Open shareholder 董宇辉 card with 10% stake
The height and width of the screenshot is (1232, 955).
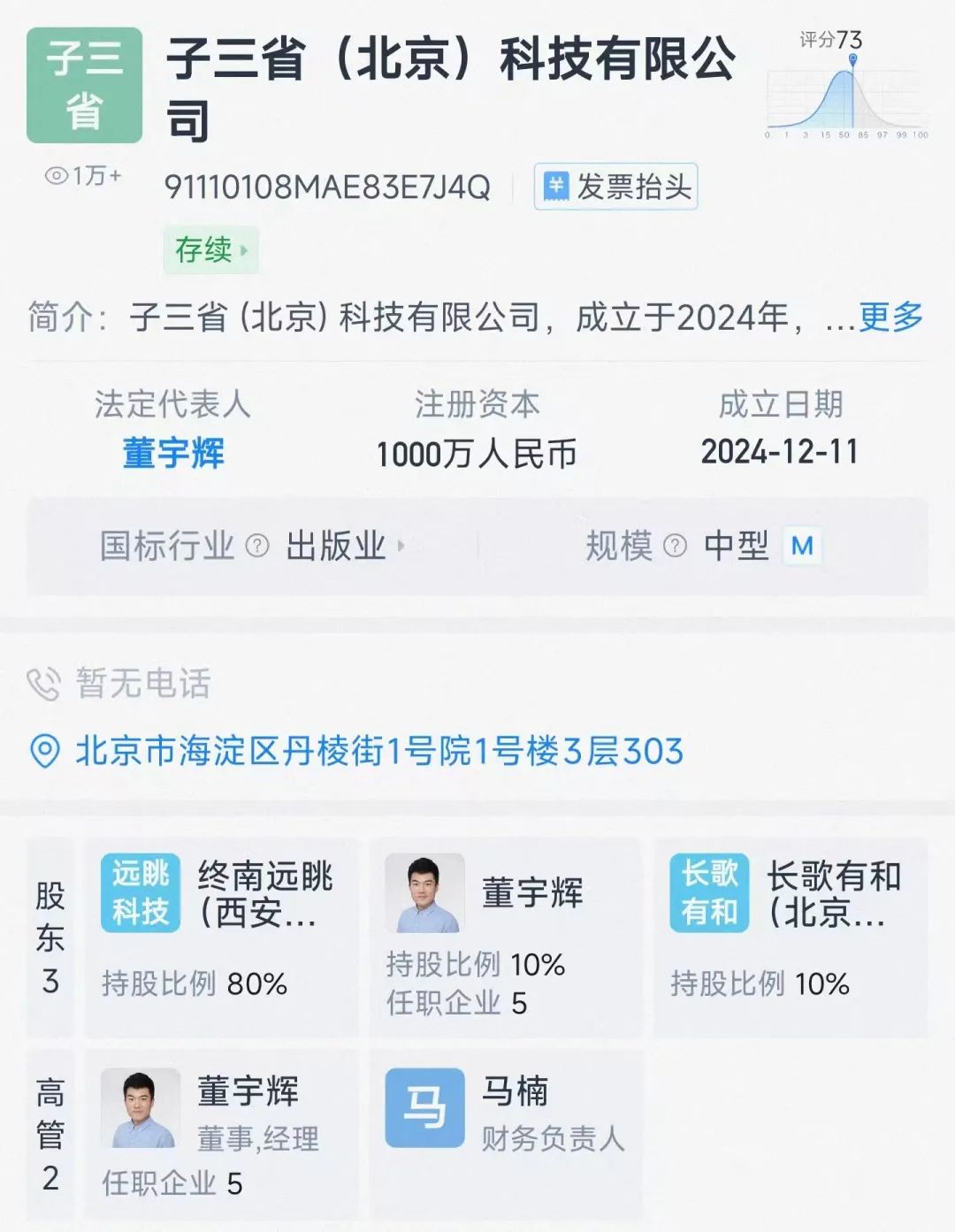[505, 936]
